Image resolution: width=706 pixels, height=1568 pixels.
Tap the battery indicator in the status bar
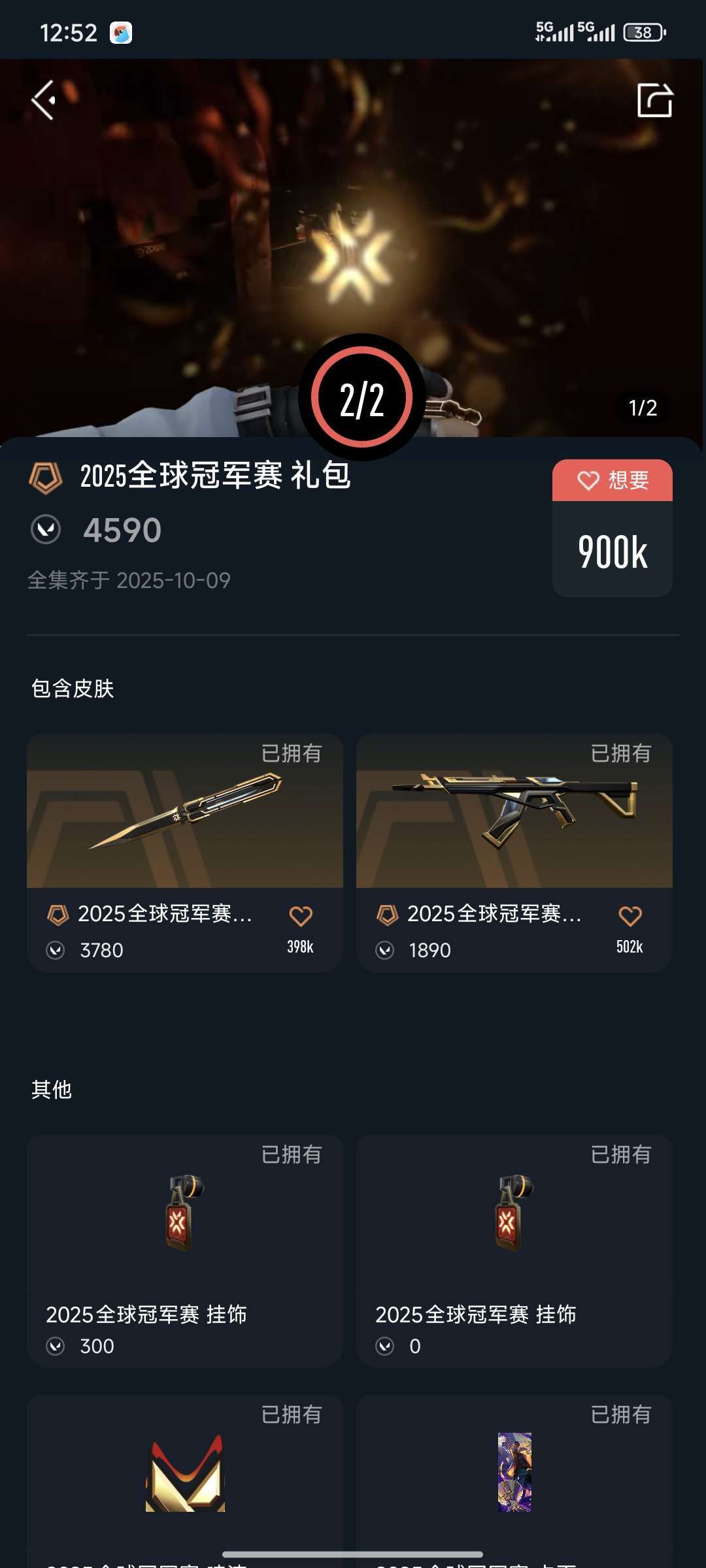pos(637,31)
